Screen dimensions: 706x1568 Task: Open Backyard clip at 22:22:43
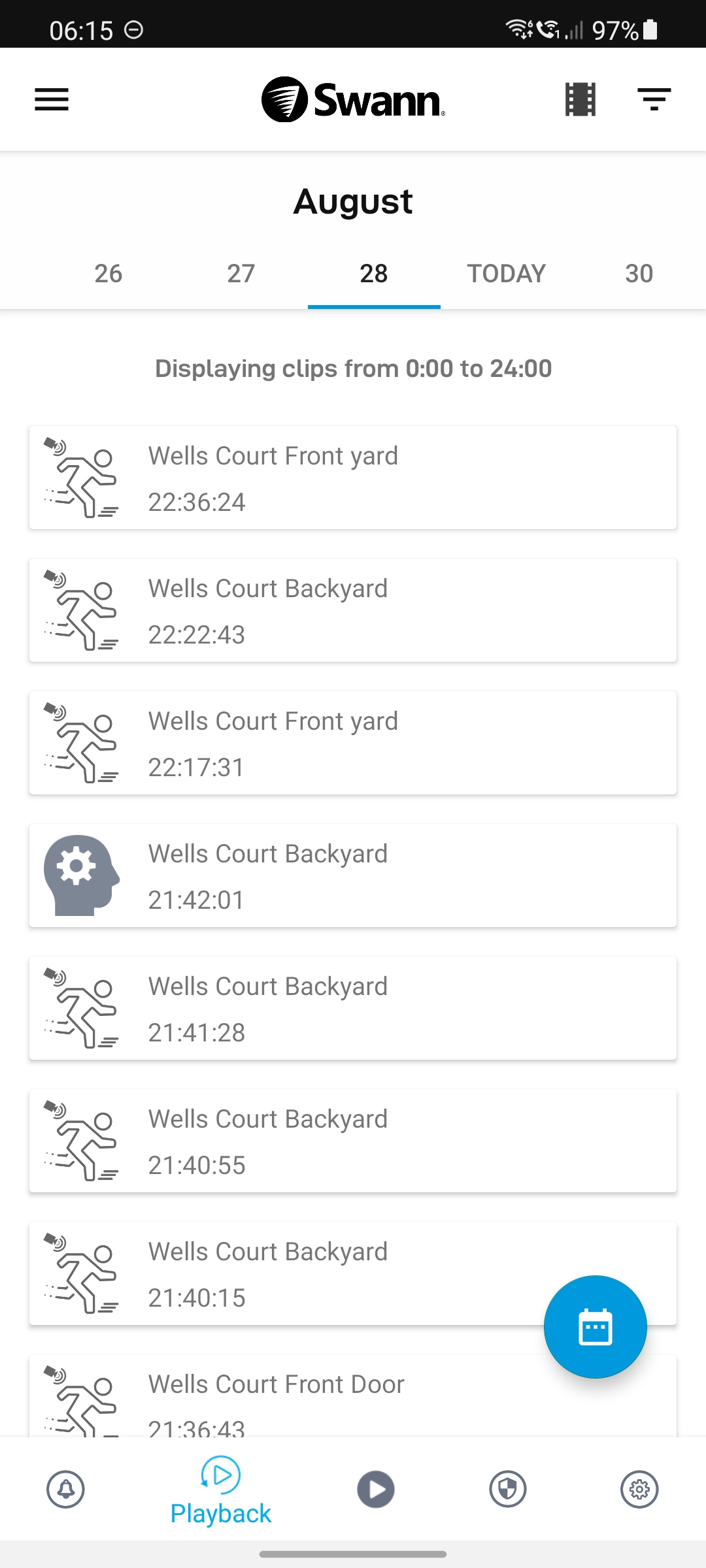pyautogui.click(x=353, y=610)
